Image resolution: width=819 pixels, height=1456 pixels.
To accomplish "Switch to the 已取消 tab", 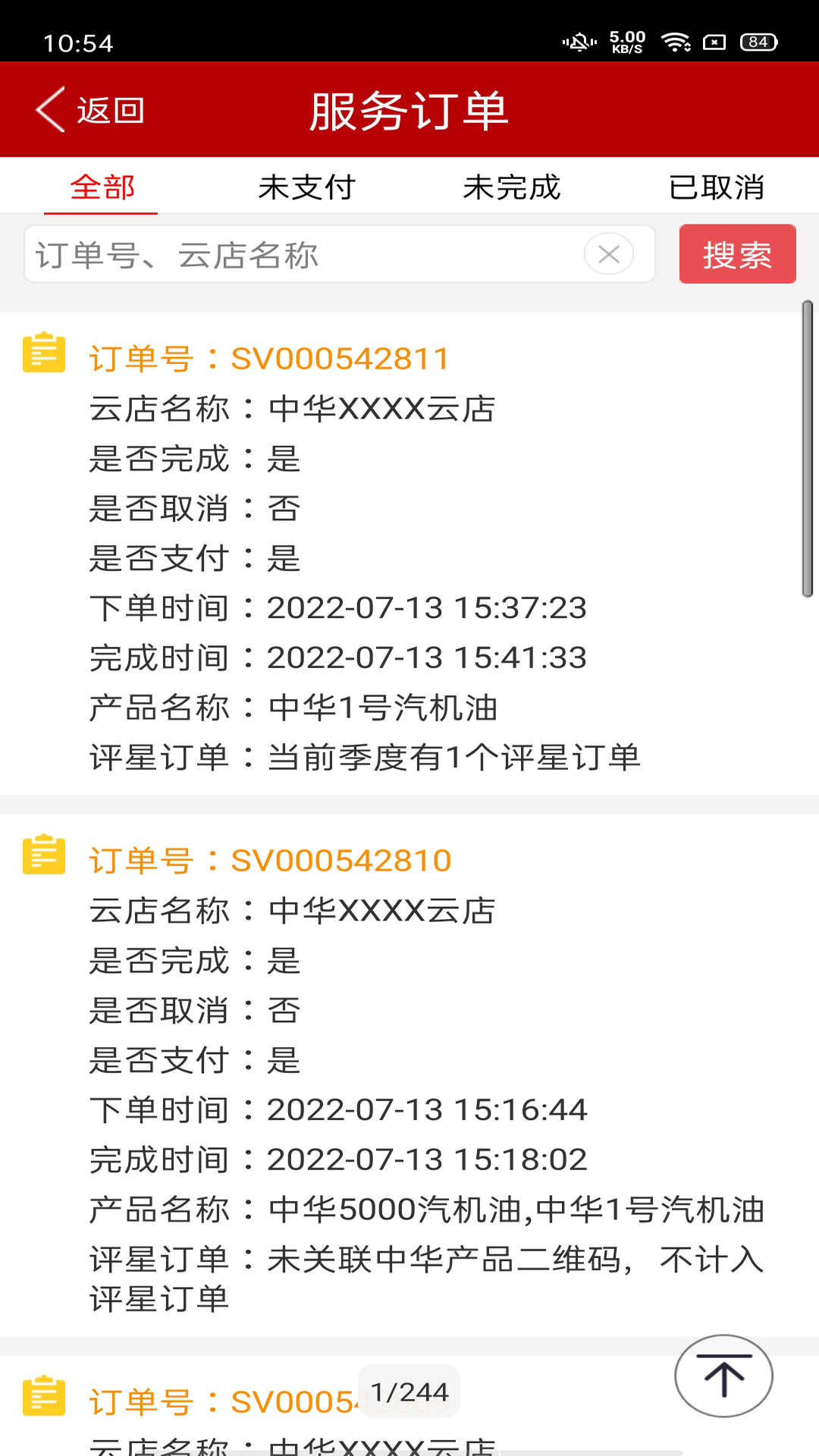I will (x=717, y=187).
